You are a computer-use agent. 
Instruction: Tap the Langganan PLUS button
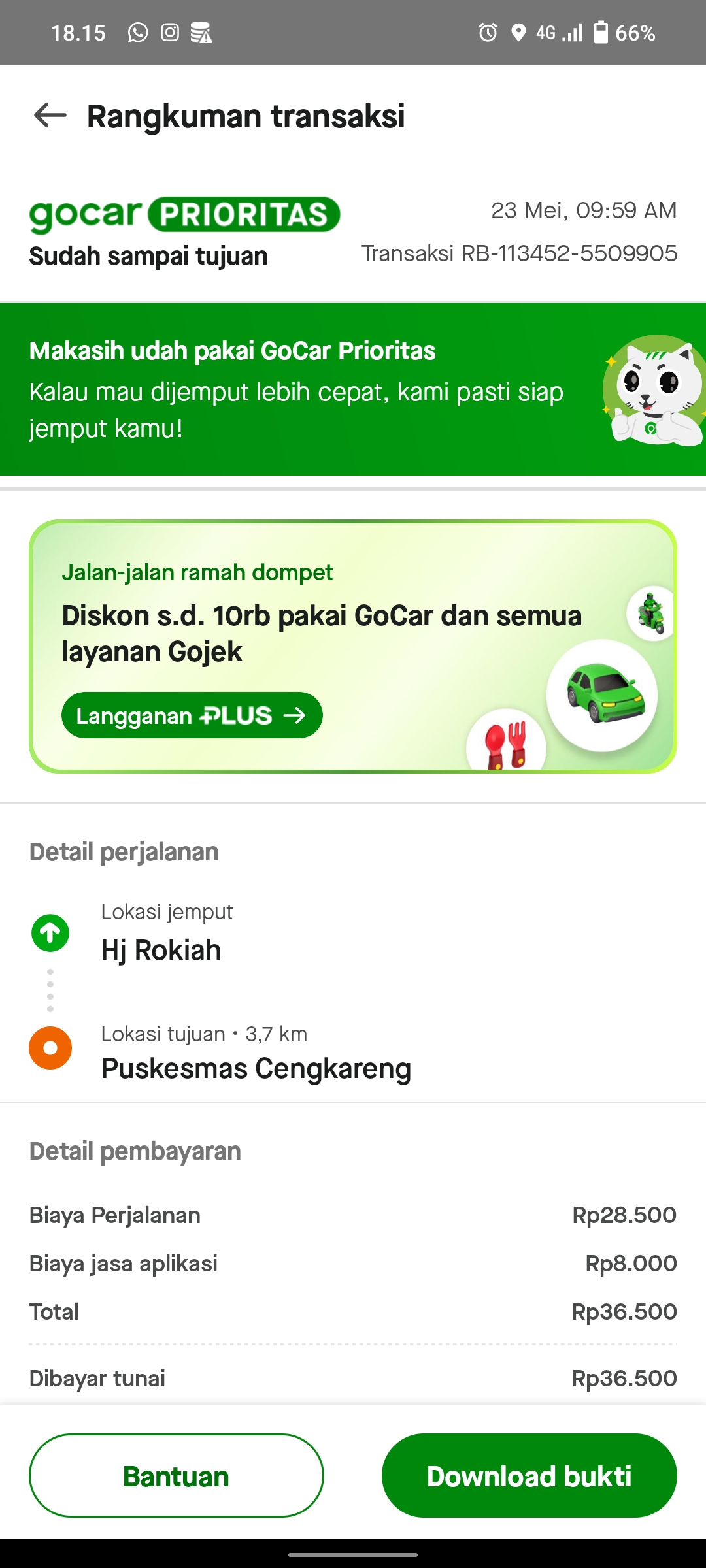(x=192, y=715)
